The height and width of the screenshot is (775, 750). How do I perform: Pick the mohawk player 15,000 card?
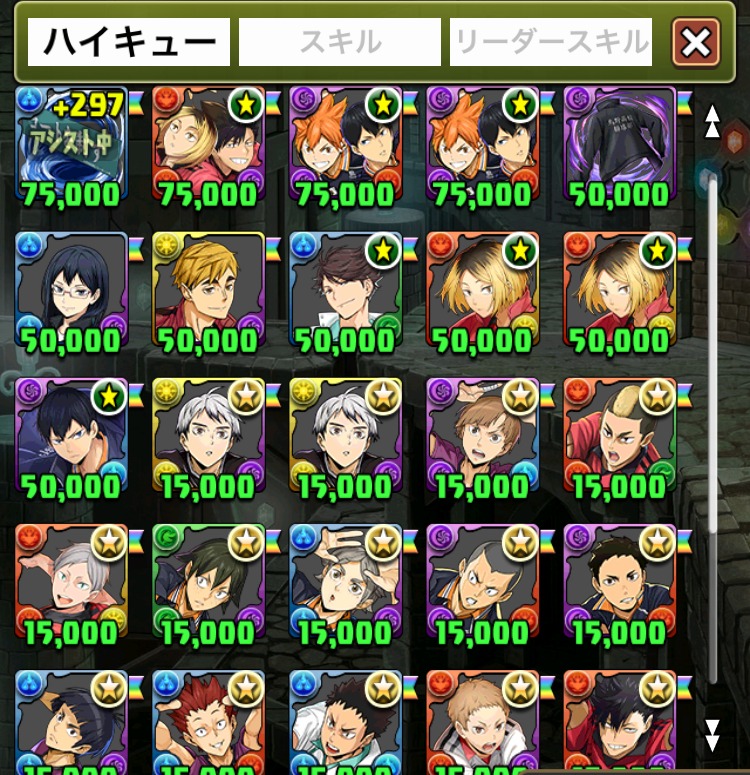(619, 434)
